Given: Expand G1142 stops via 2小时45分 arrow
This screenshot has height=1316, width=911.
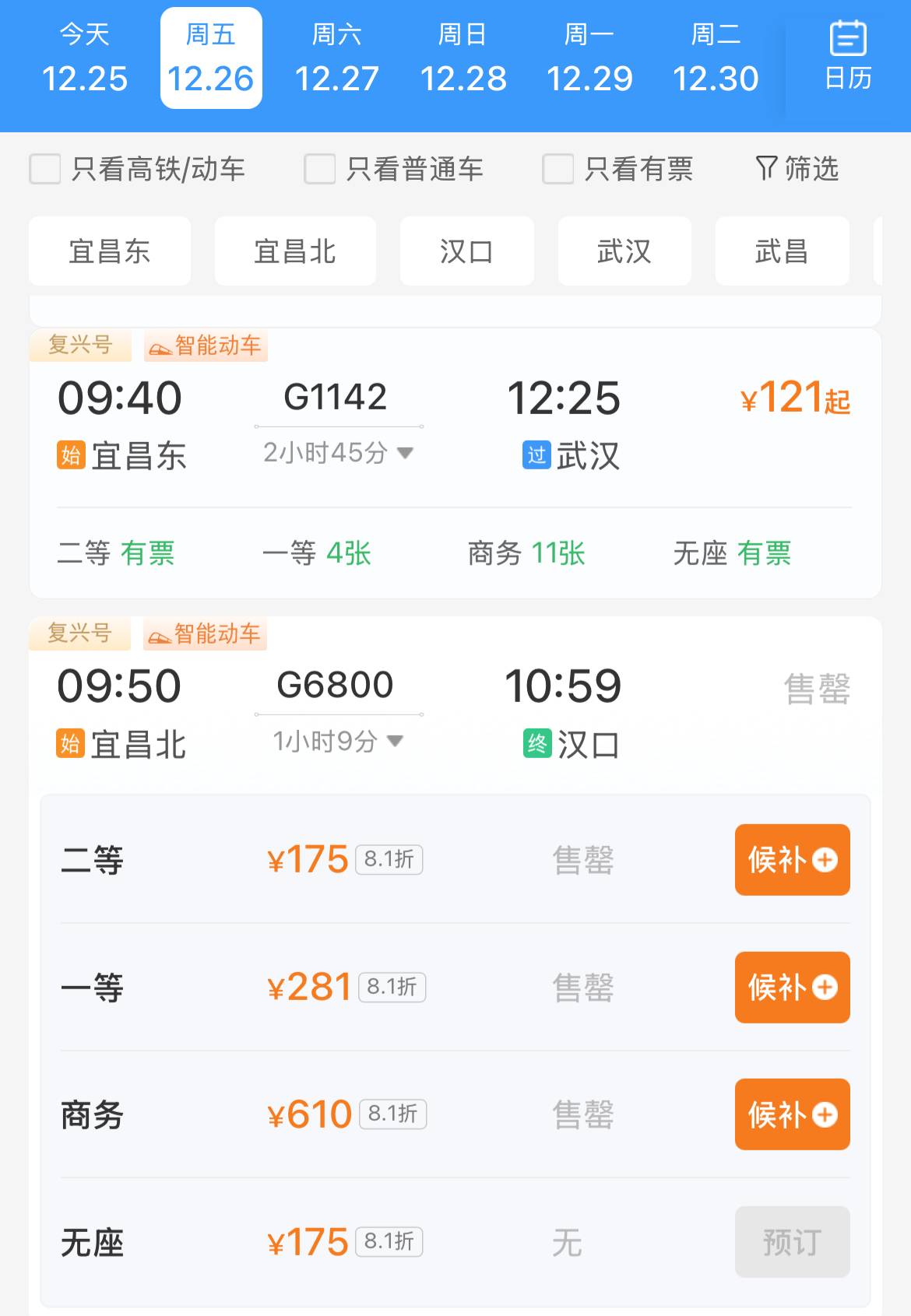Looking at the screenshot, I should (x=405, y=452).
